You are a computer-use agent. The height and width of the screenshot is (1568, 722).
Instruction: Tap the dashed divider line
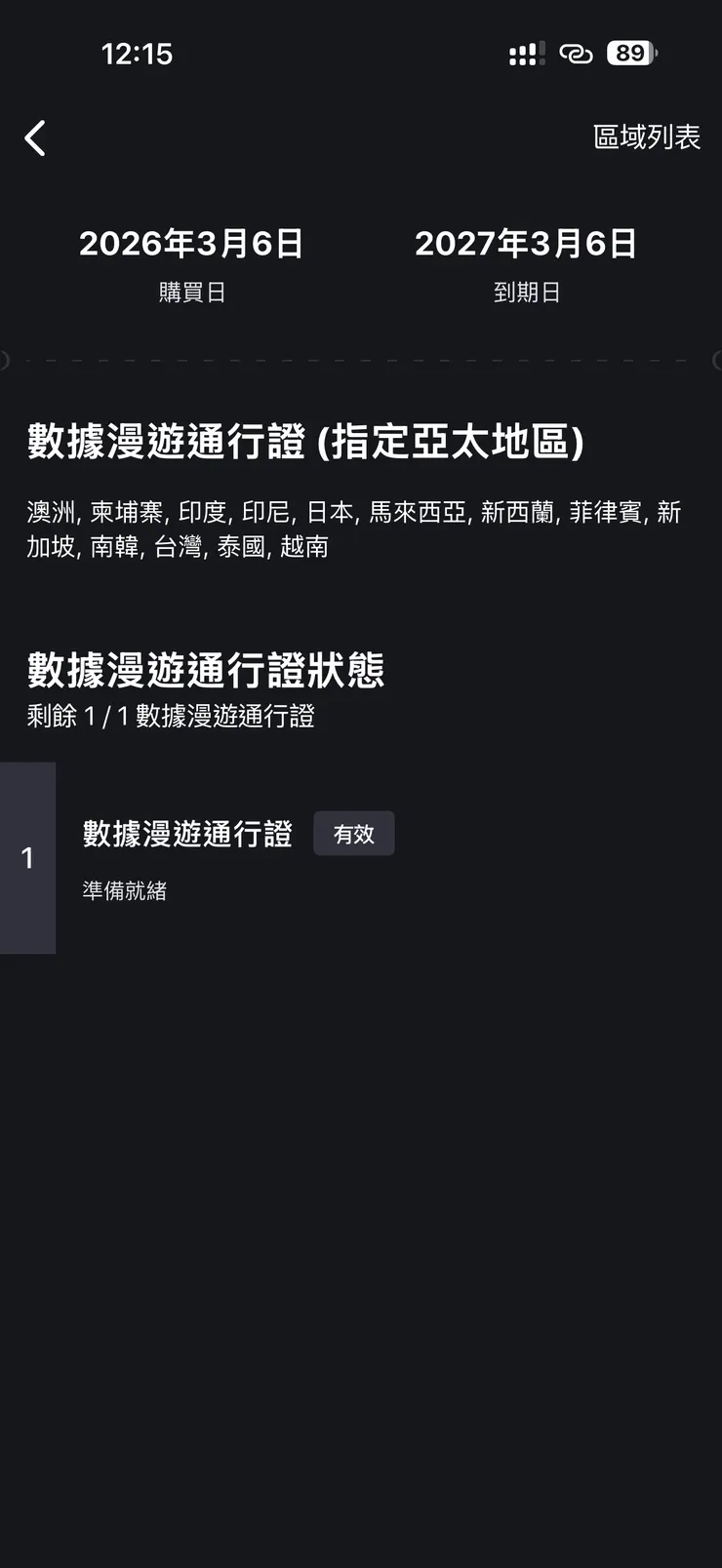tap(361, 360)
